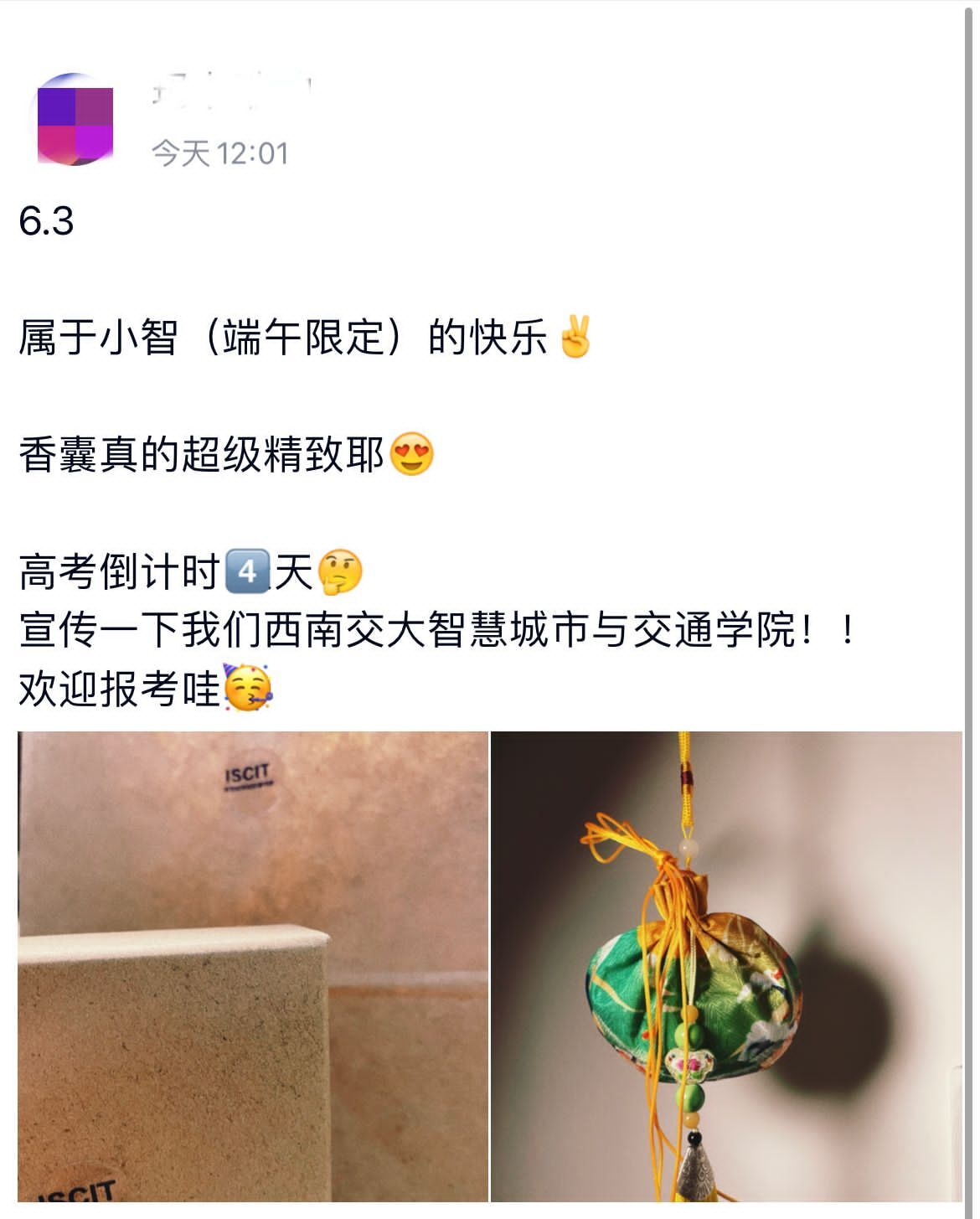Click the 欢迎报考哇 invitation text
The image size is (980, 1219).
117,687
